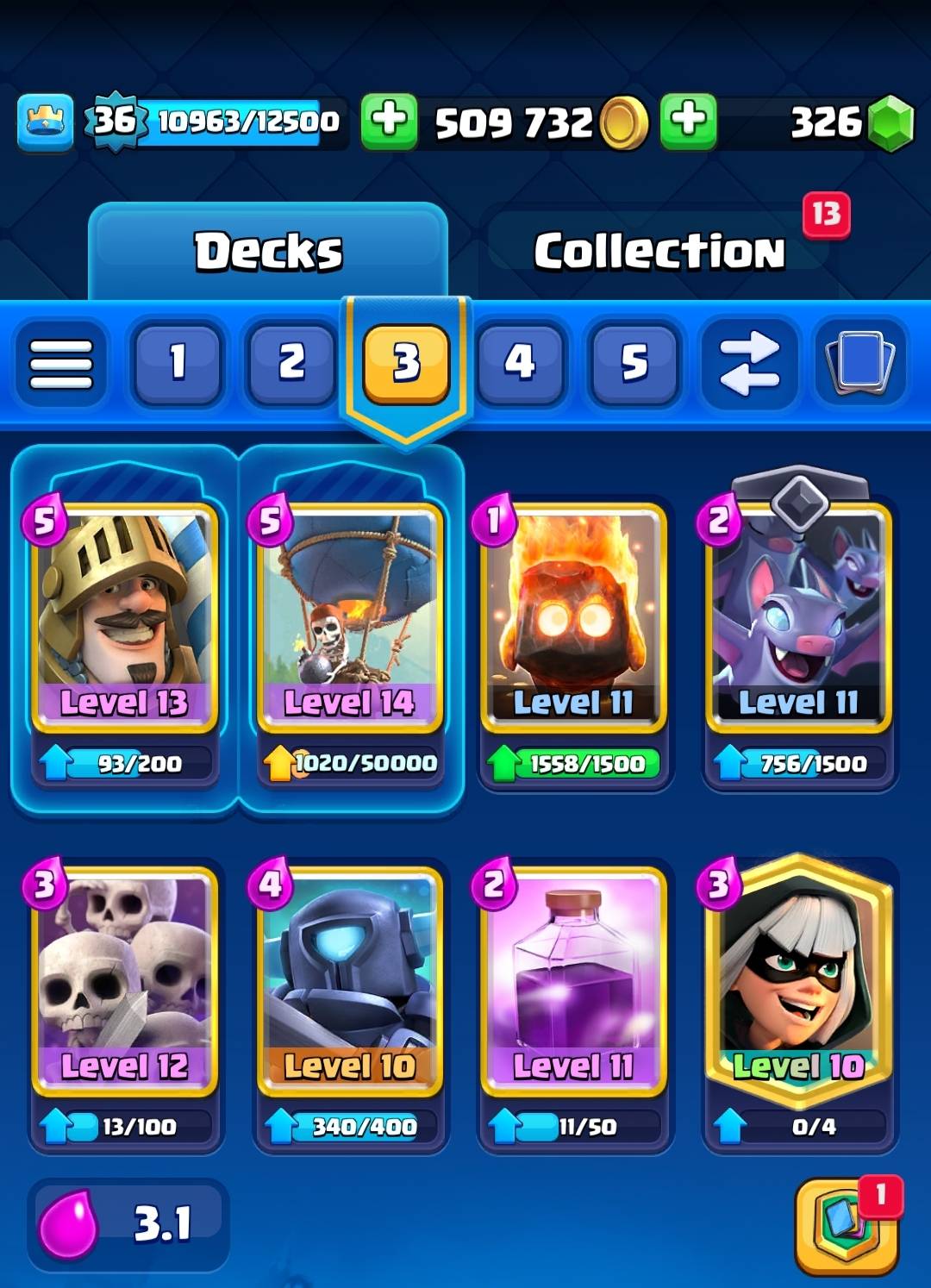
Task: Select deck slot 5
Action: (x=634, y=362)
